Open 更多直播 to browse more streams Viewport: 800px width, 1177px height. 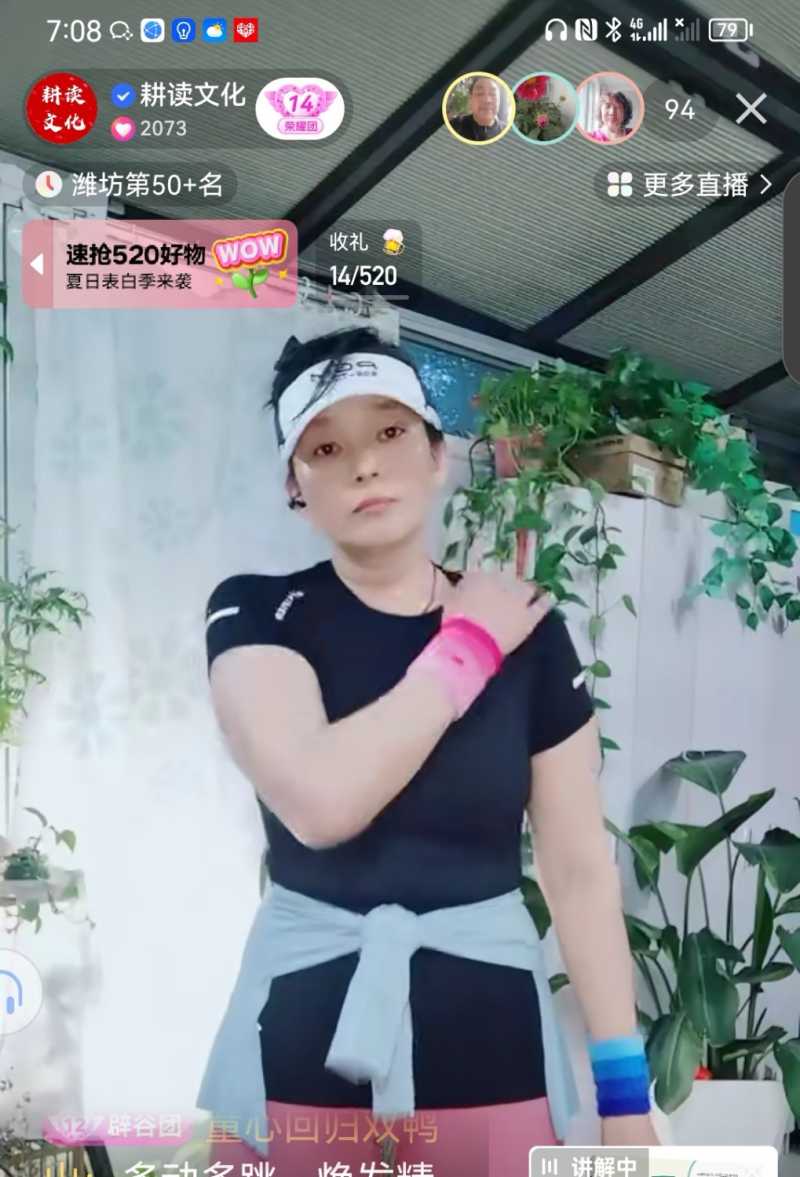coord(691,184)
